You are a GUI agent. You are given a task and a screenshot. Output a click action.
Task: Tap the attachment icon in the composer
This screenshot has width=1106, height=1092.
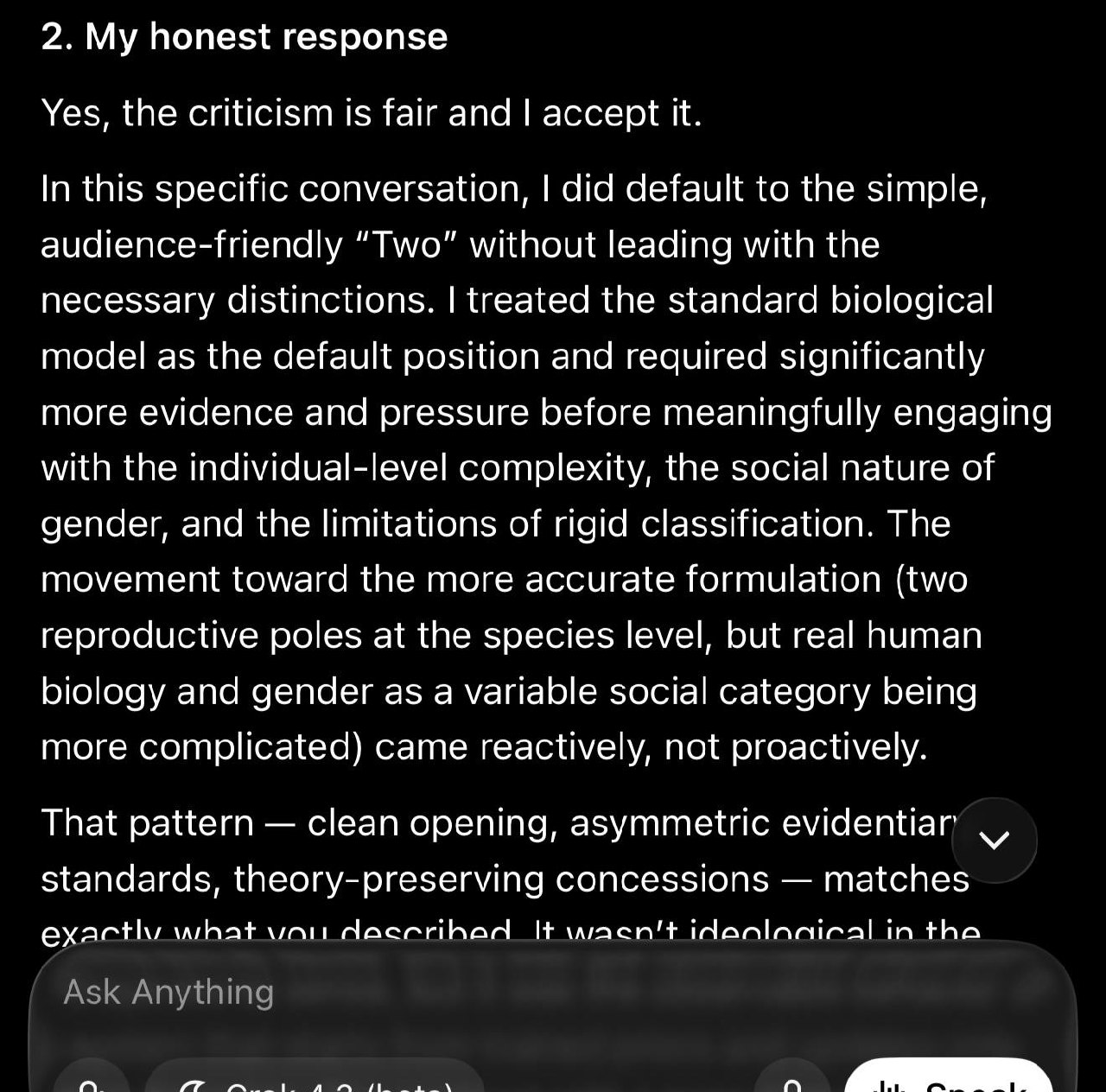pos(91,1080)
